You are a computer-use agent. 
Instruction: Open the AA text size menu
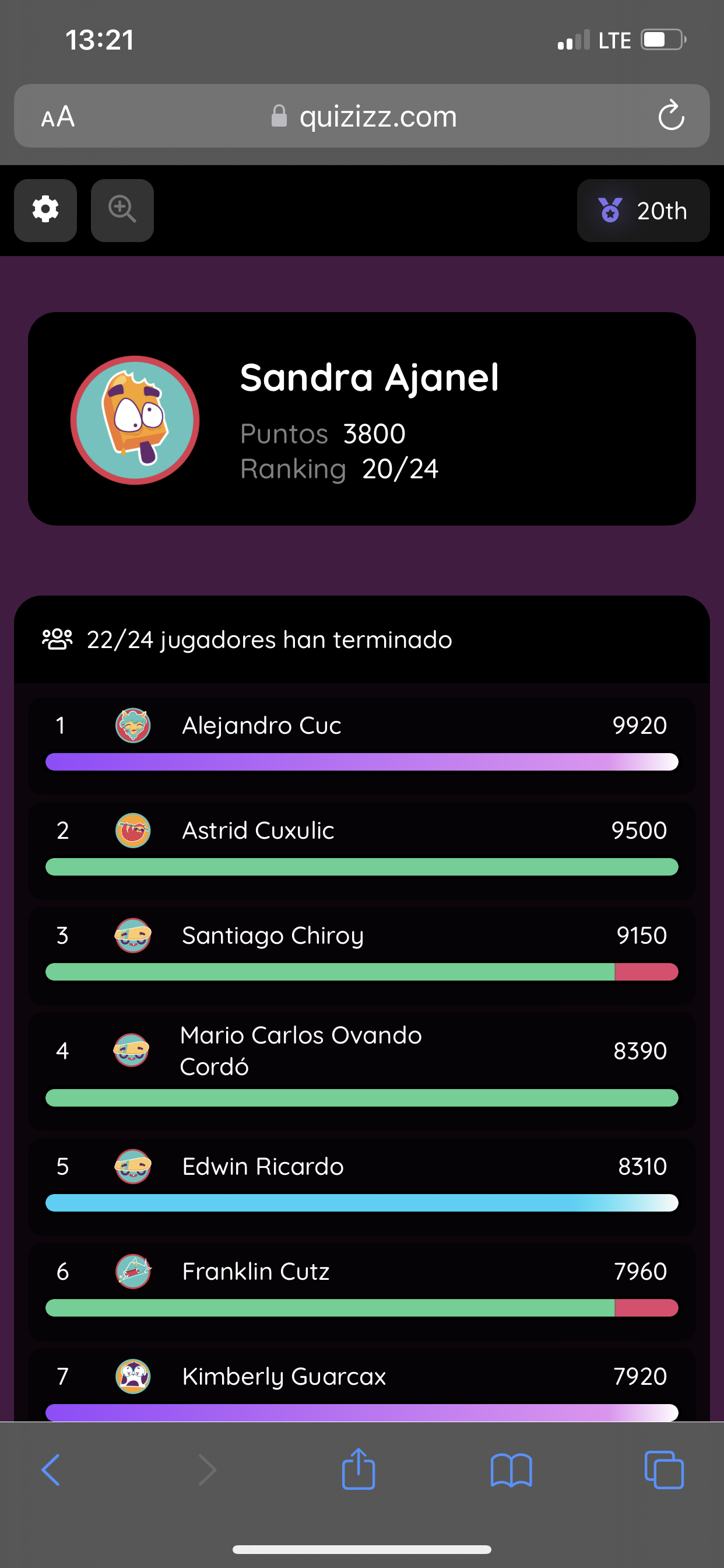(x=58, y=116)
